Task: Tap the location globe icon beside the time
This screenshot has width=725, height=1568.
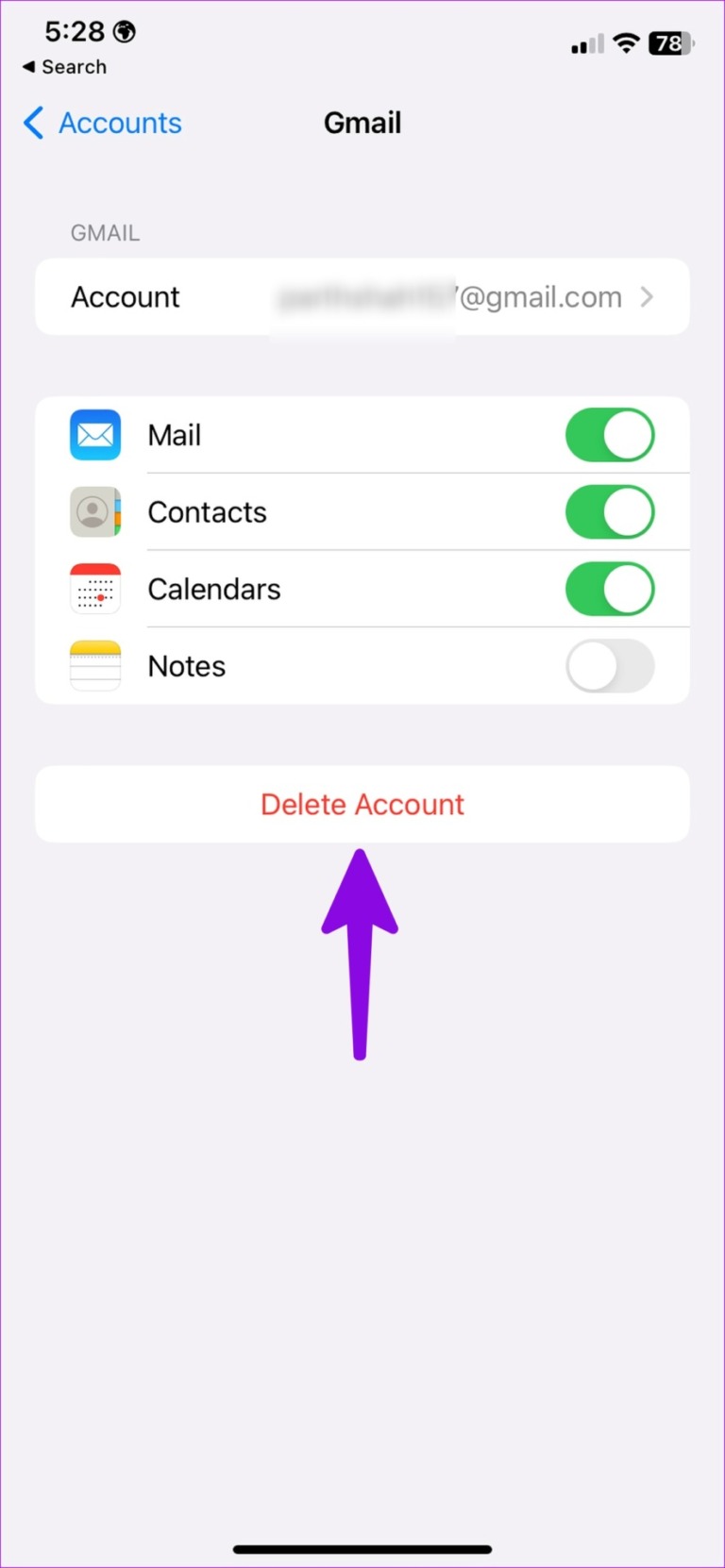Action: pyautogui.click(x=126, y=31)
